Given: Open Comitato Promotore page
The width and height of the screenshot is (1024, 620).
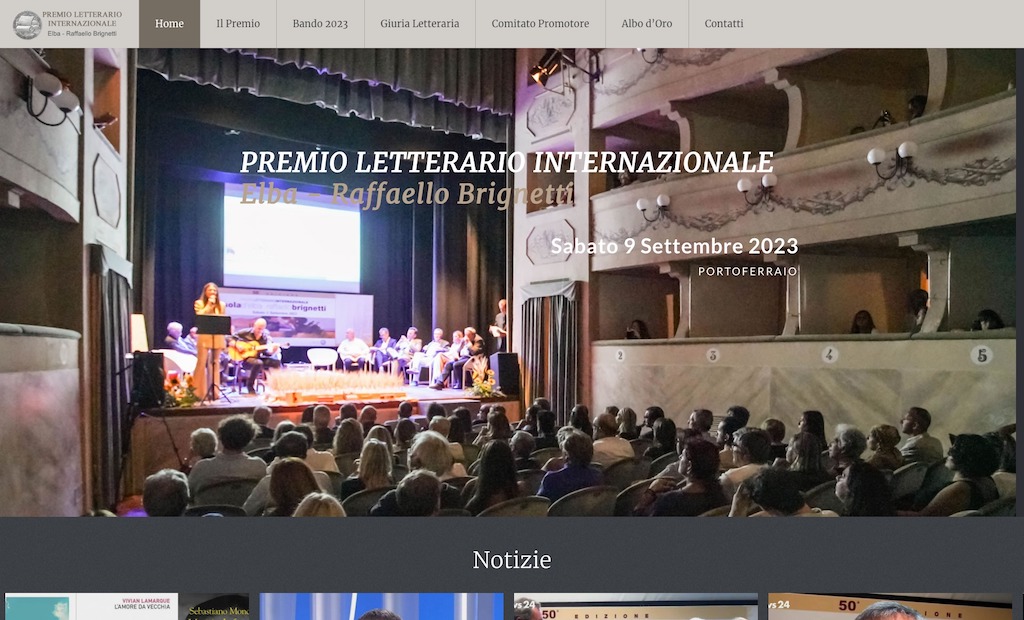Looking at the screenshot, I should (x=540, y=24).
